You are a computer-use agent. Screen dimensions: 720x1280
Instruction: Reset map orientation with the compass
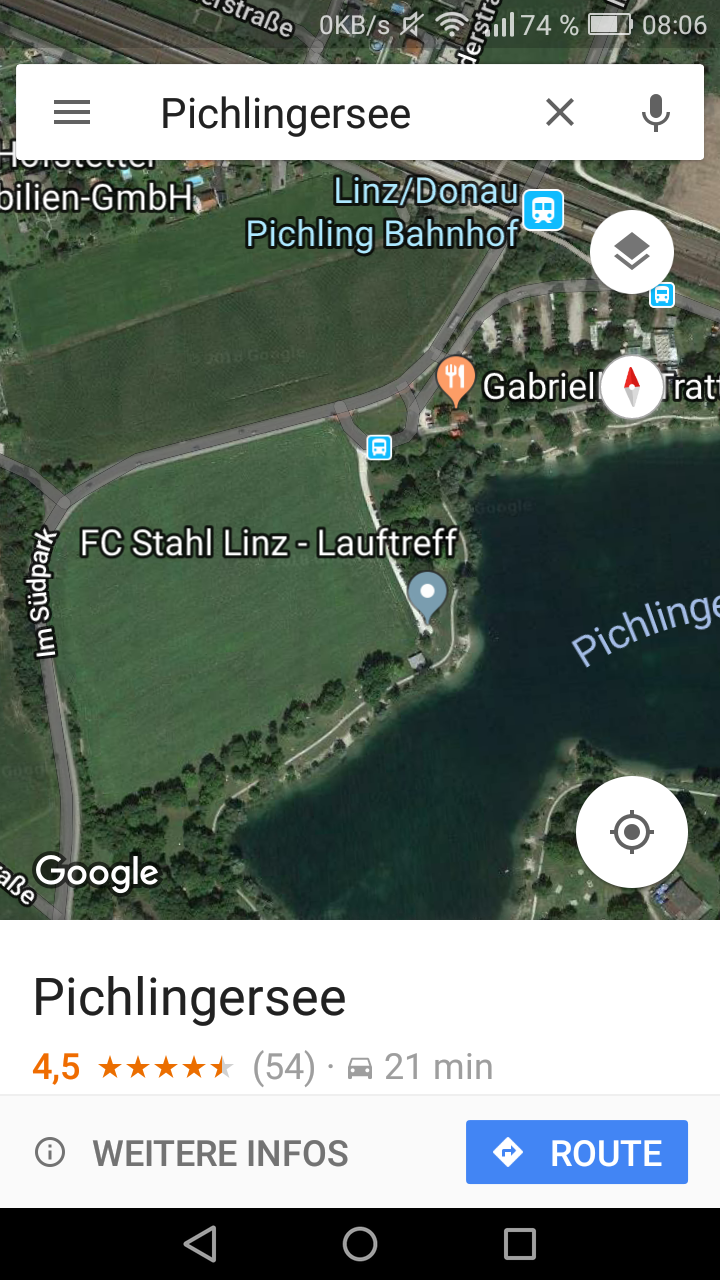pyautogui.click(x=631, y=386)
